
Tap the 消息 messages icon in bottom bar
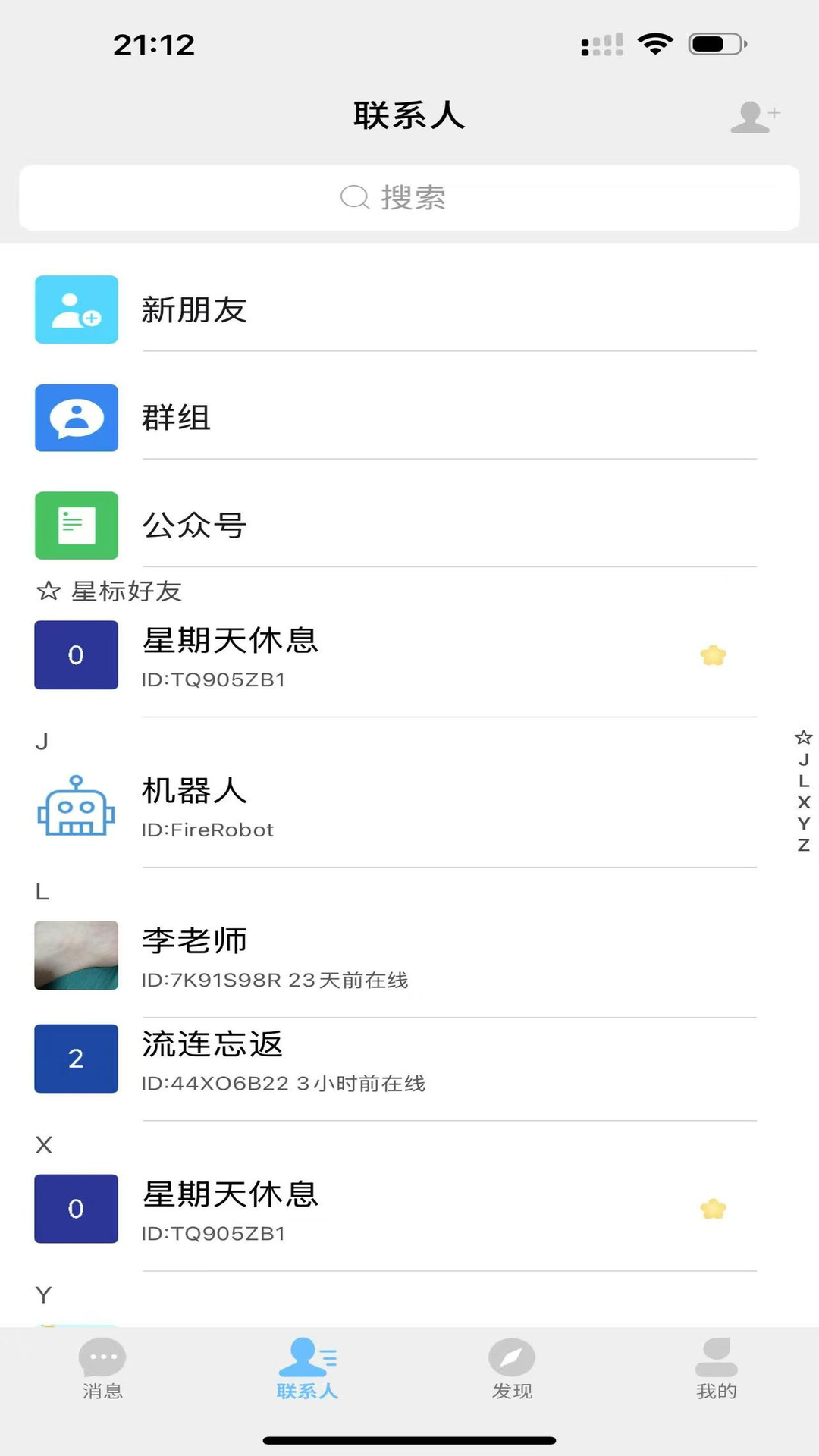pos(102,1365)
